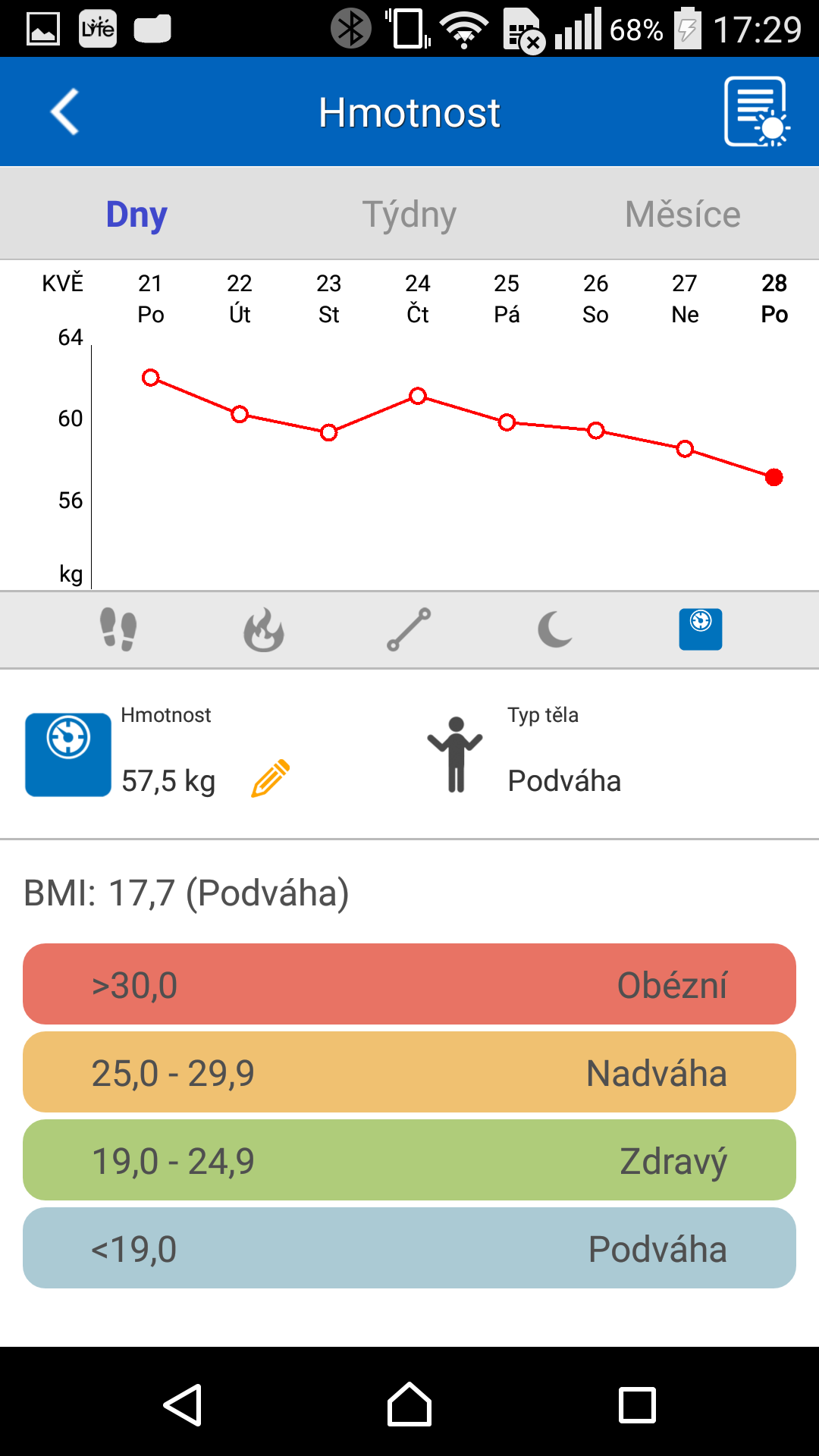This screenshot has width=819, height=1456.
Task: Open the daily report icon in header
Action: [x=757, y=111]
